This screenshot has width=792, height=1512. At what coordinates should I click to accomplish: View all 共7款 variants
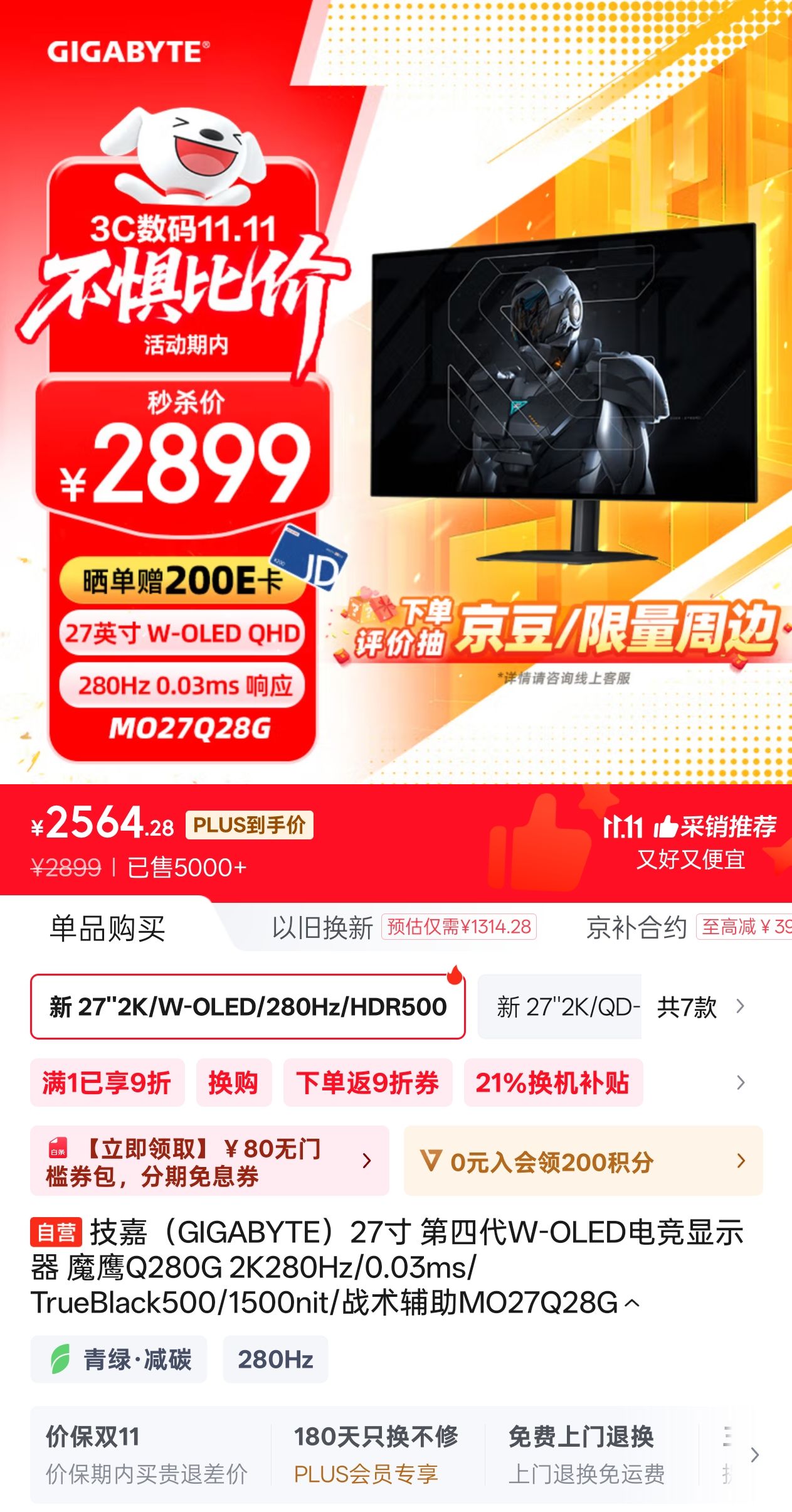[699, 1007]
